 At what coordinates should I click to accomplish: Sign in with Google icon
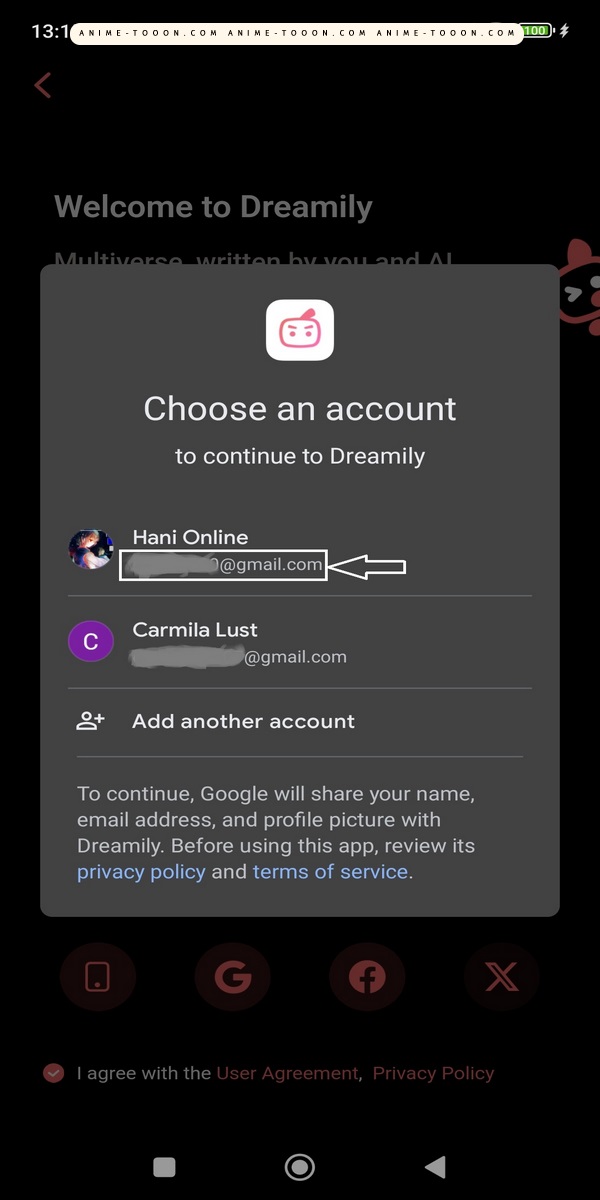[x=232, y=977]
